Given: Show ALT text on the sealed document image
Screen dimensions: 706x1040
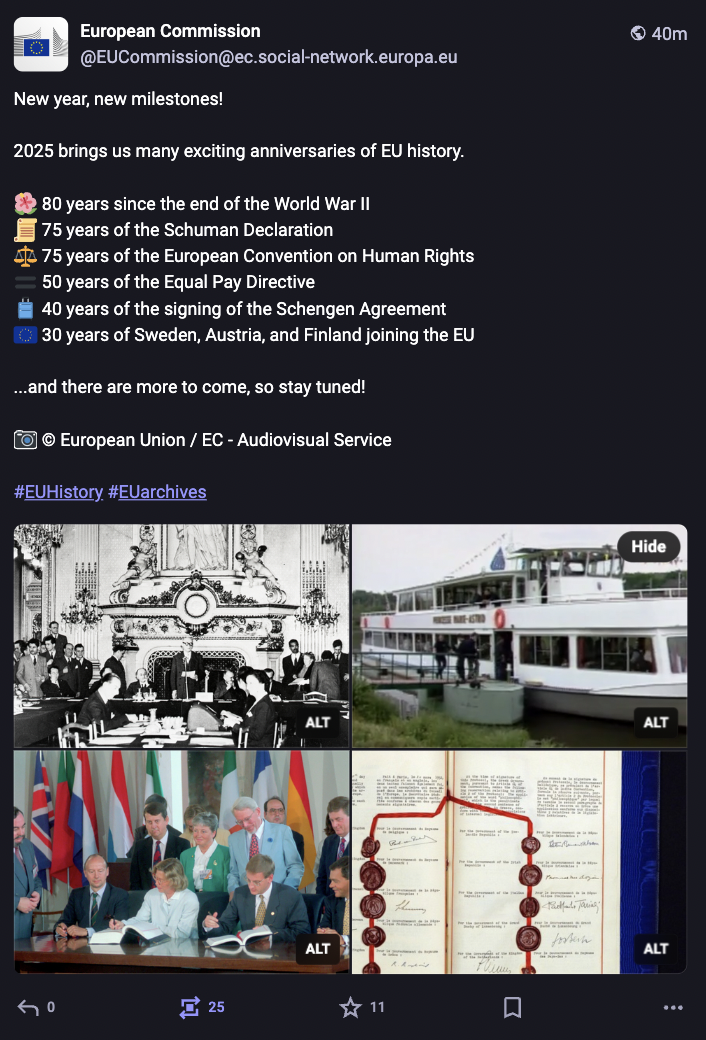Looking at the screenshot, I should (656, 948).
